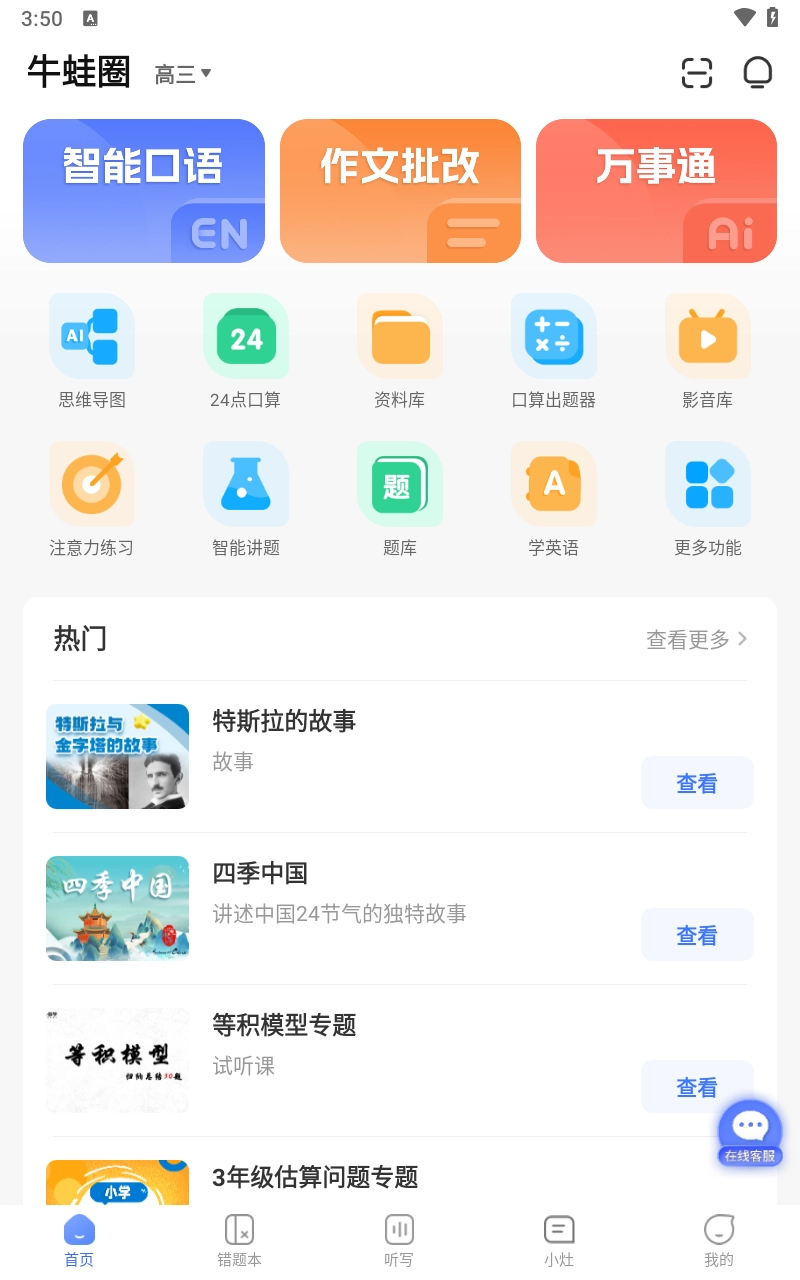Switch to the 错题本 tab

239,1240
